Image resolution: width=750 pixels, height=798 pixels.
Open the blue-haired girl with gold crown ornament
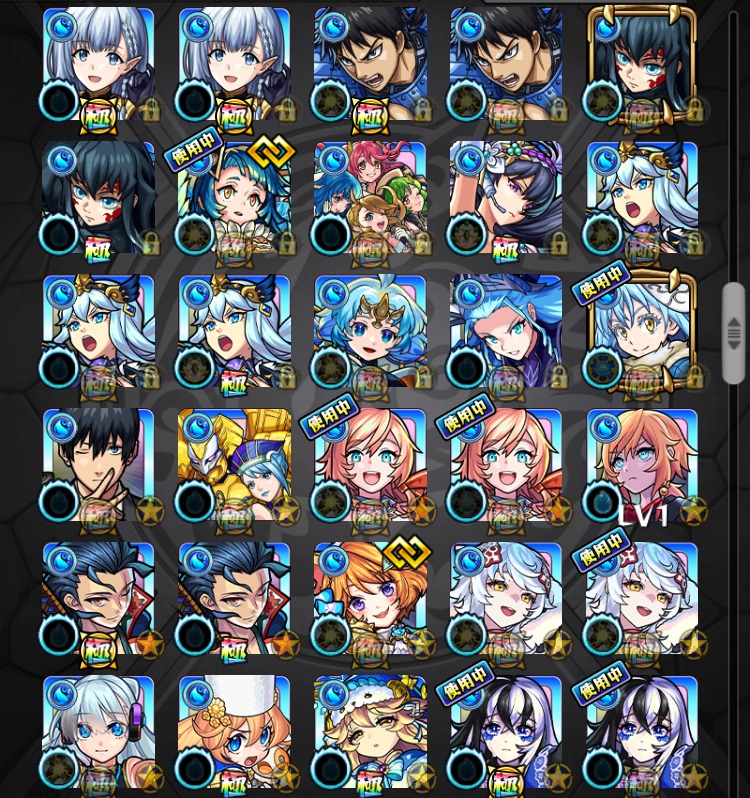[370, 332]
